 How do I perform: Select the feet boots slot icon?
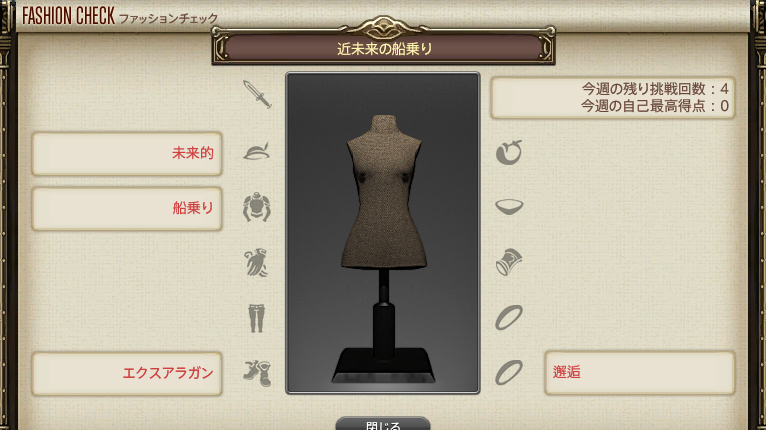pyautogui.click(x=257, y=372)
